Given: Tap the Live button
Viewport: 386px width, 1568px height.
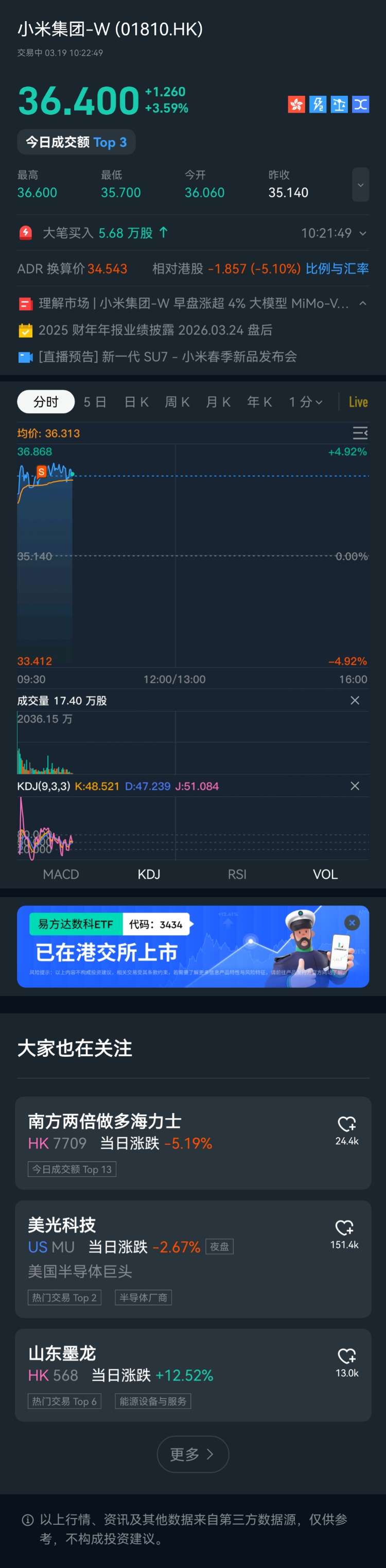Looking at the screenshot, I should (x=358, y=402).
